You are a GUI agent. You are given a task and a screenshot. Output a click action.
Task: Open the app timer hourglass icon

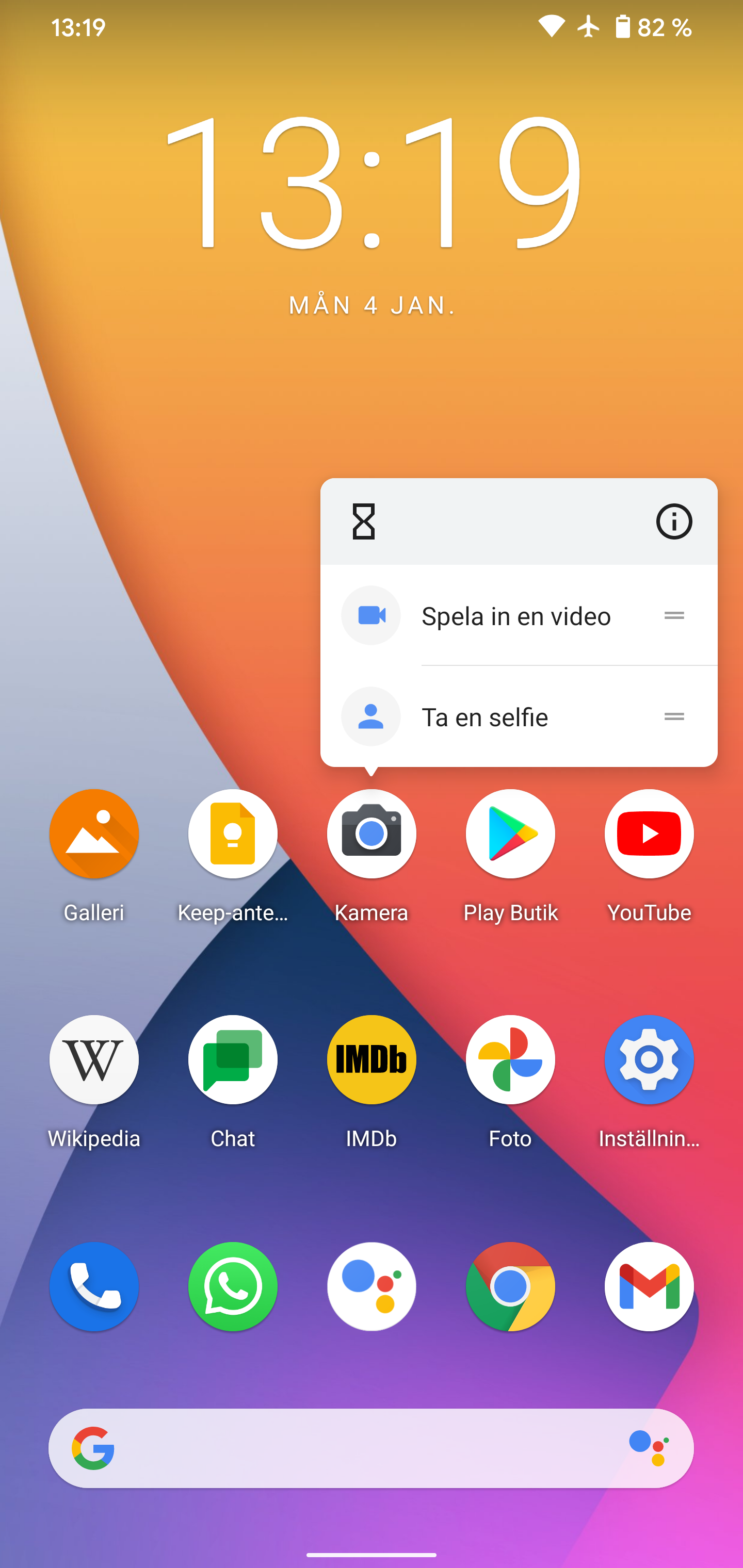tap(364, 521)
